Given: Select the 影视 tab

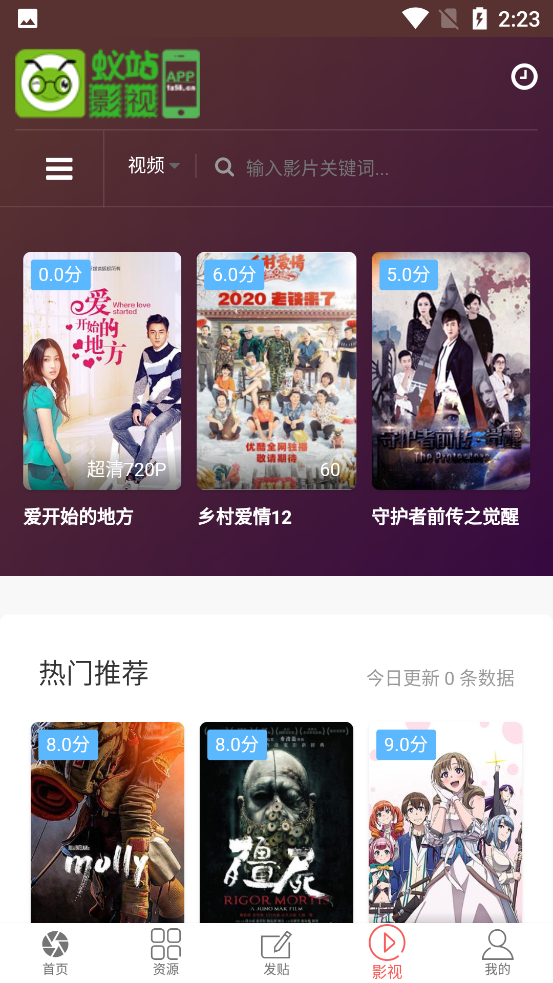Looking at the screenshot, I should point(387,953).
